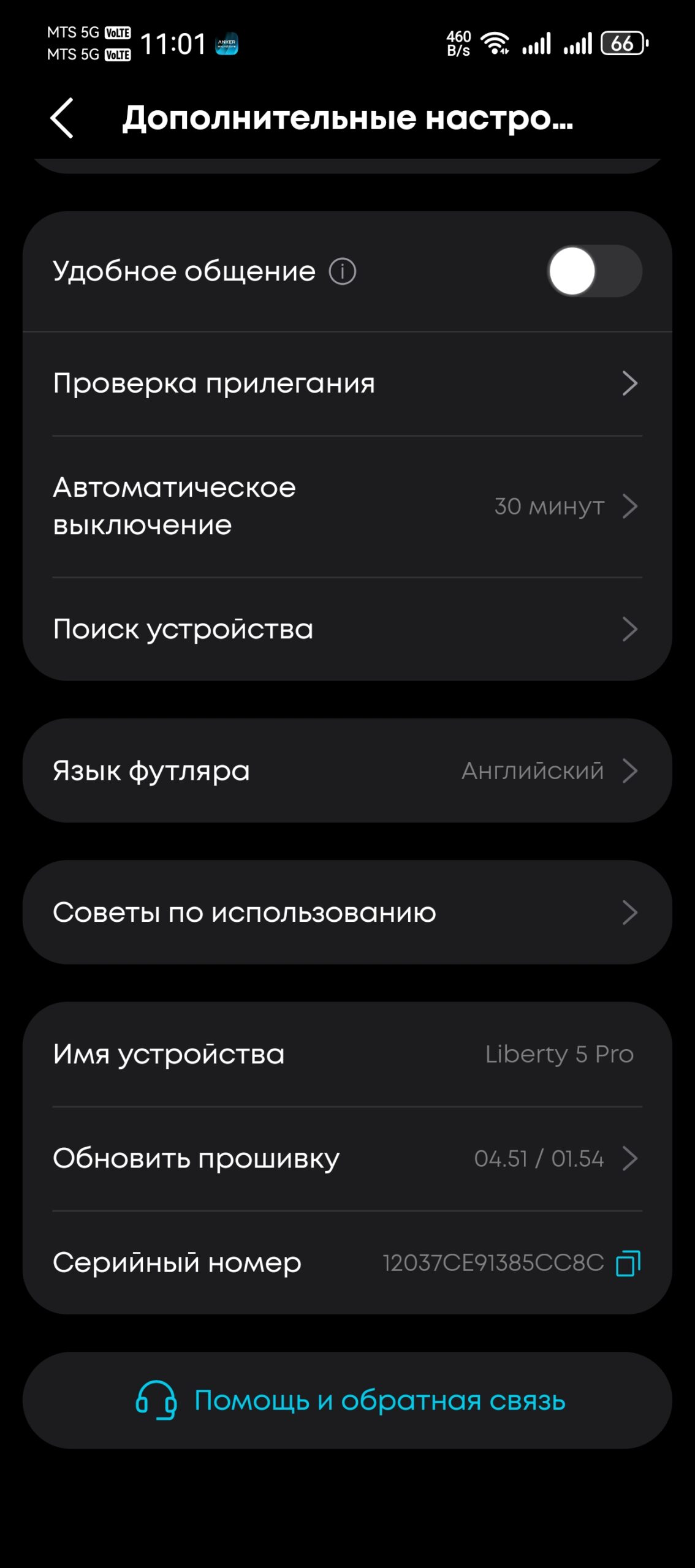Tap Имя устройства row

pos(347,1054)
